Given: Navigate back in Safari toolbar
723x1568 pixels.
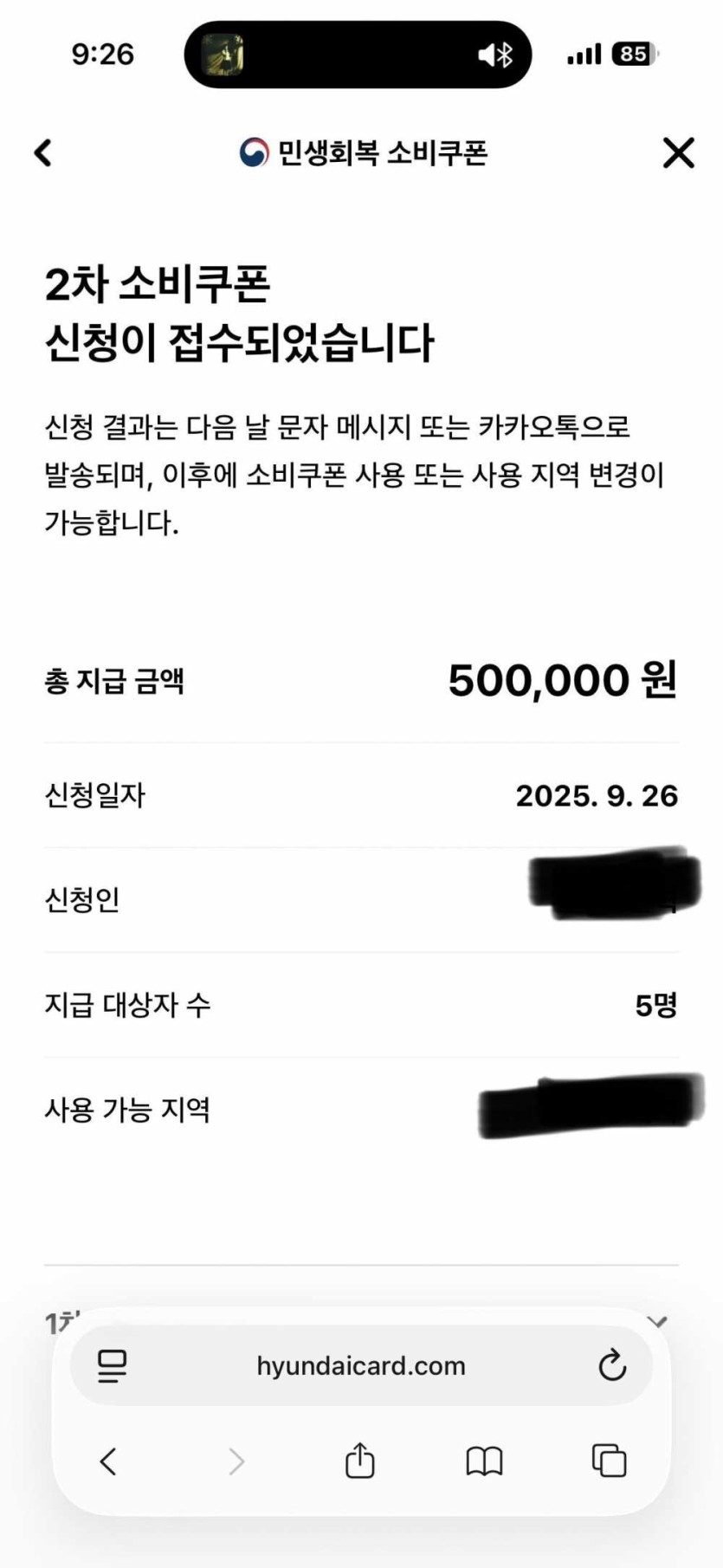Looking at the screenshot, I should (x=108, y=1461).
